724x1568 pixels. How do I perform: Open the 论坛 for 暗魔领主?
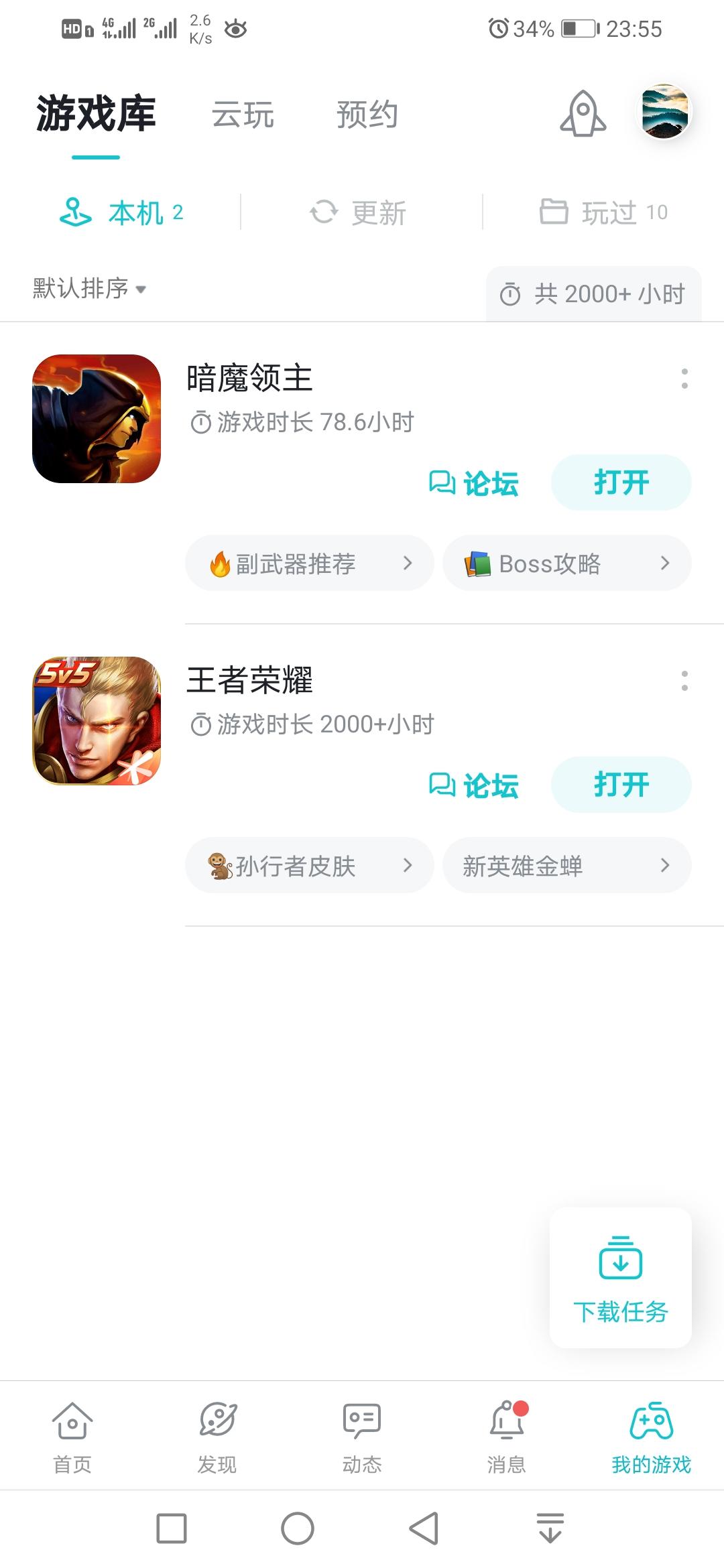[x=474, y=483]
